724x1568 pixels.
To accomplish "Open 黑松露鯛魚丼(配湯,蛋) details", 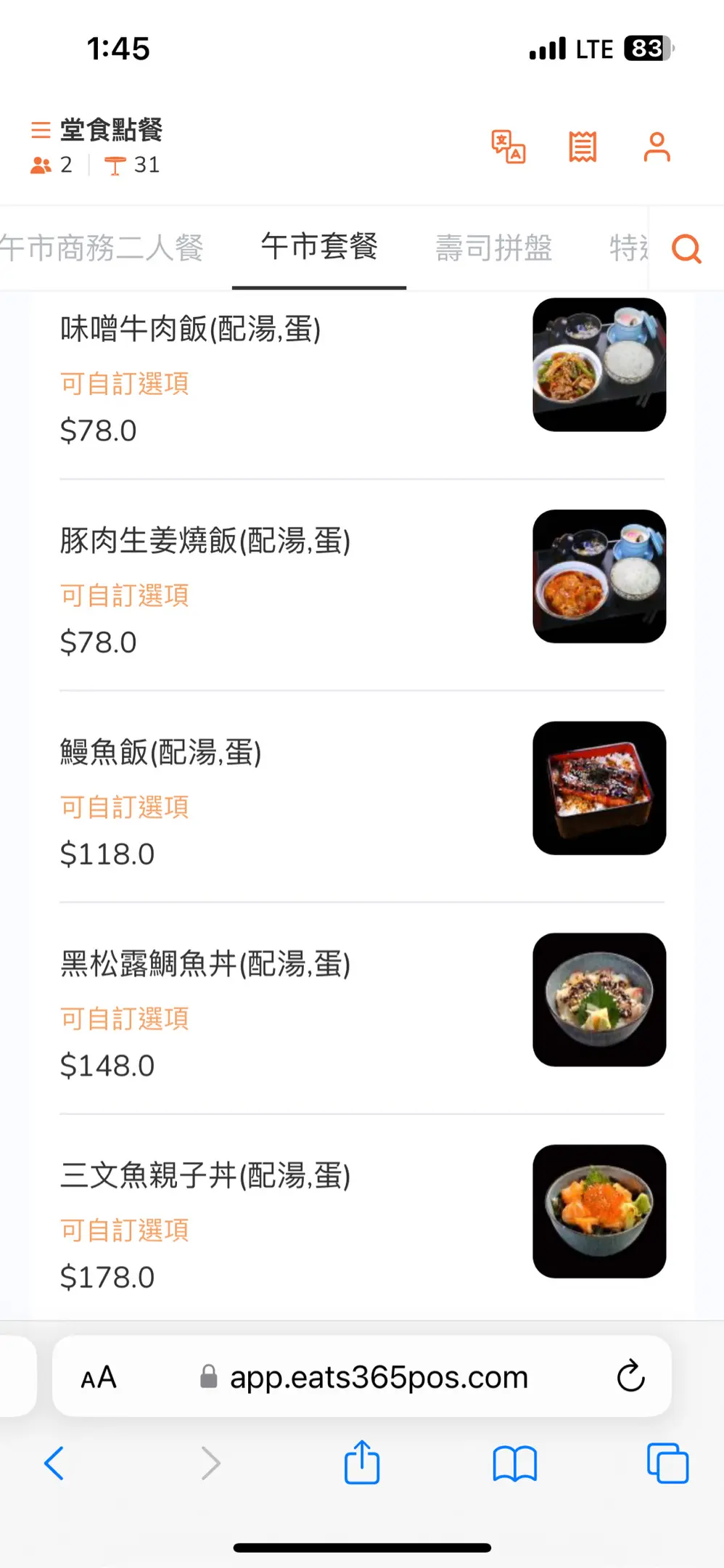I will click(205, 965).
